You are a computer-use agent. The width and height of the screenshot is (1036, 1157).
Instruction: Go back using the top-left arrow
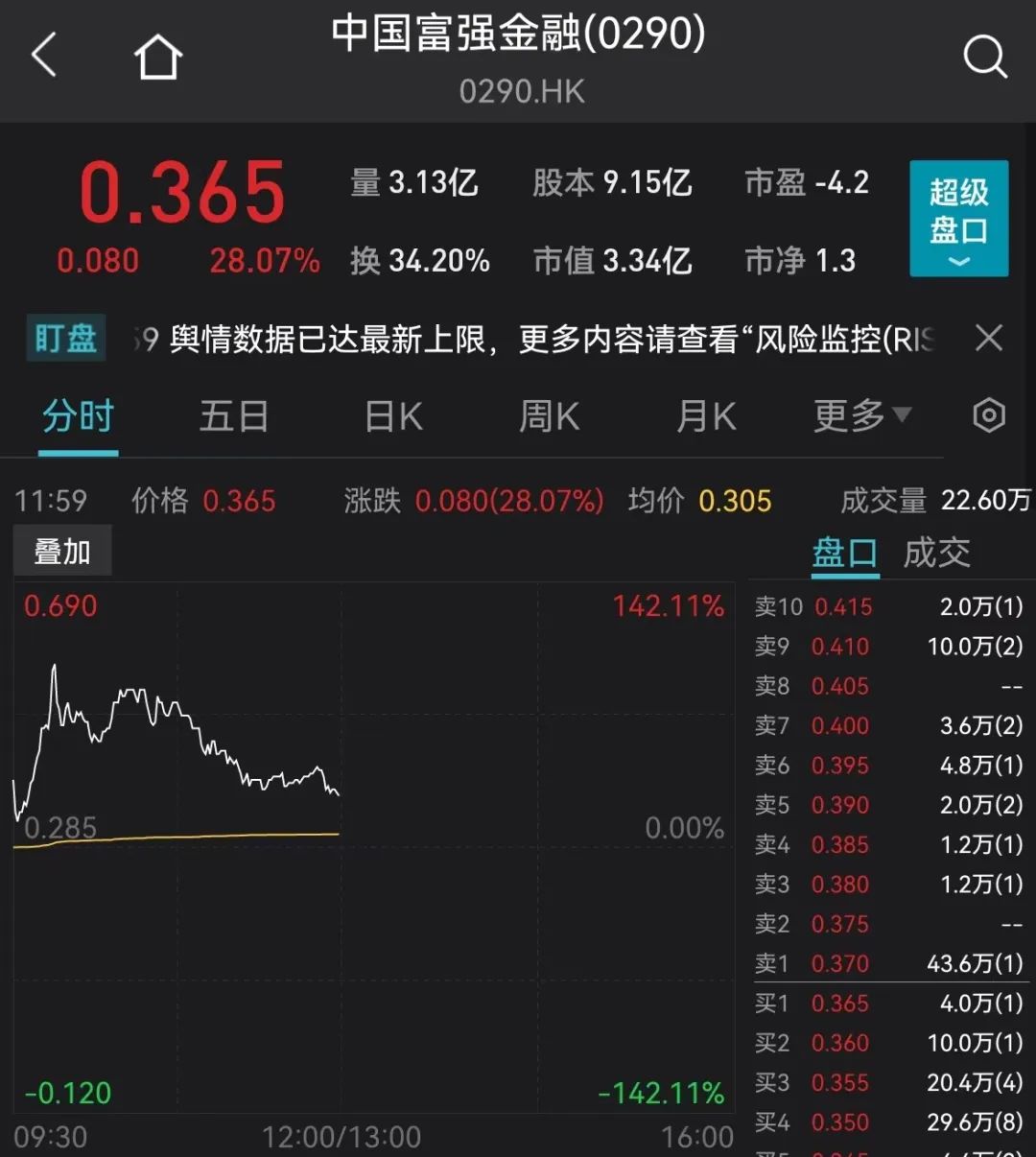point(45,56)
